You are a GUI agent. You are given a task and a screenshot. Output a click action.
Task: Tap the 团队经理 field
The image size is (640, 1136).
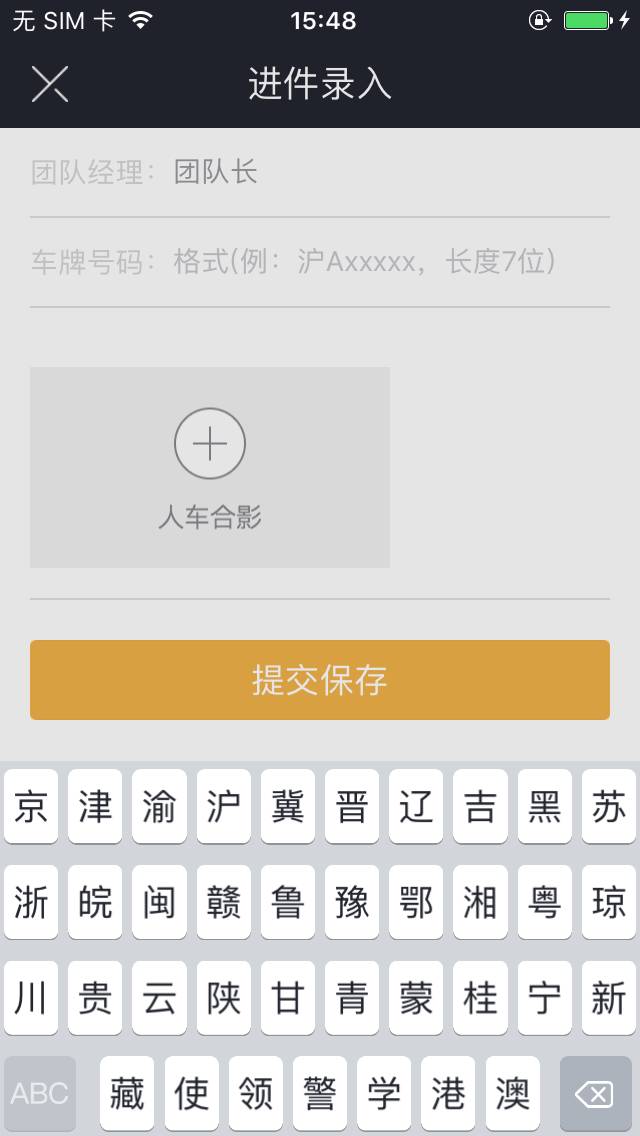[x=320, y=173]
